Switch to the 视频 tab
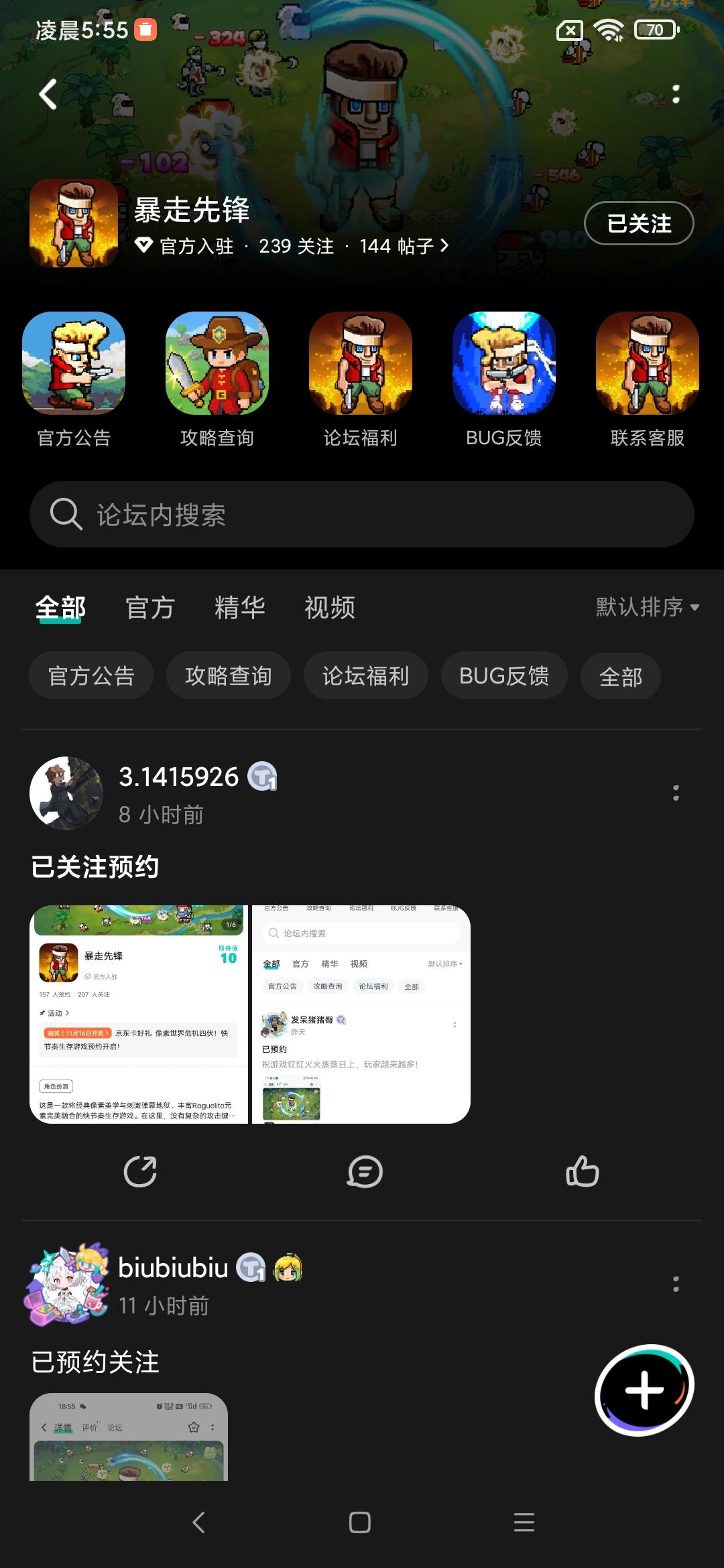This screenshot has height=1568, width=724. [329, 606]
